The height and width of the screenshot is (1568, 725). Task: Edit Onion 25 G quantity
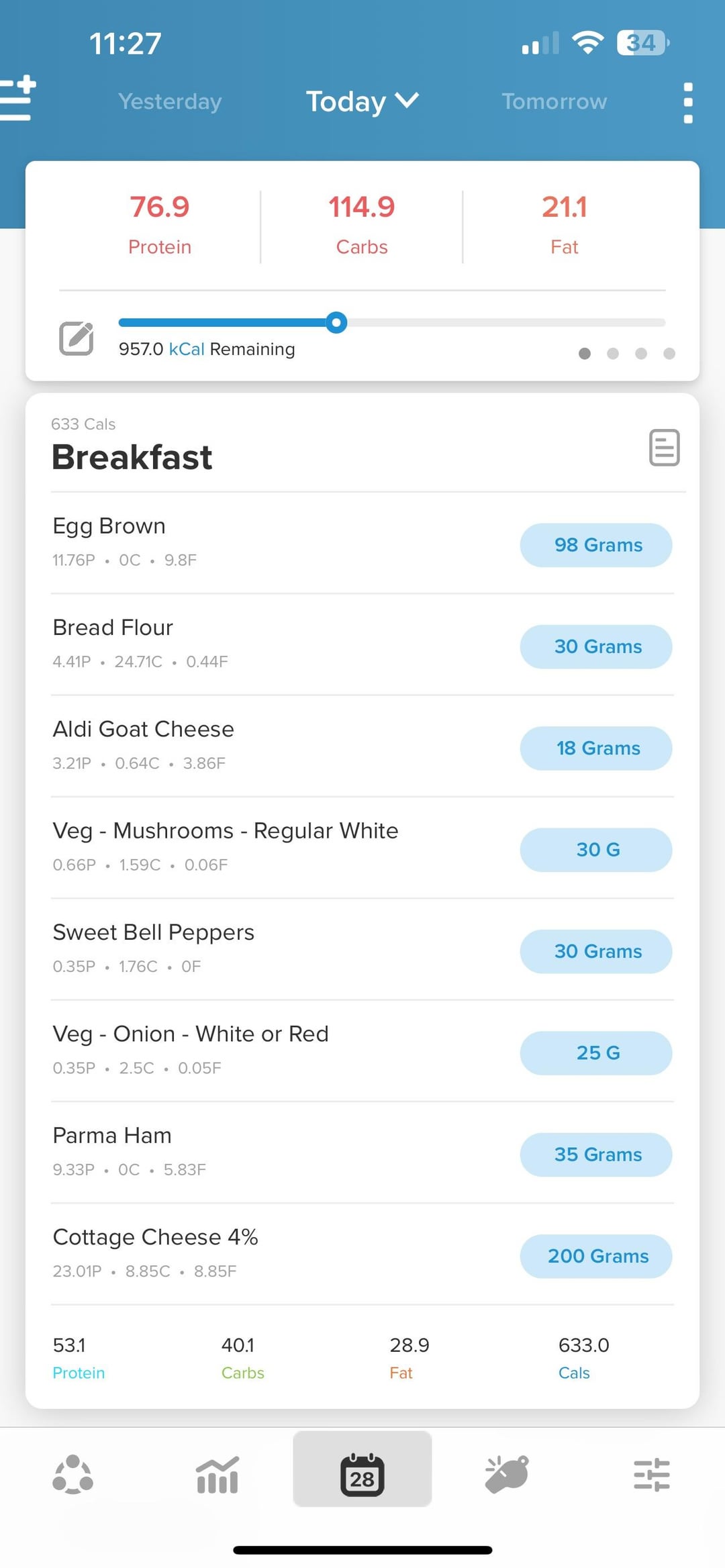(596, 1052)
